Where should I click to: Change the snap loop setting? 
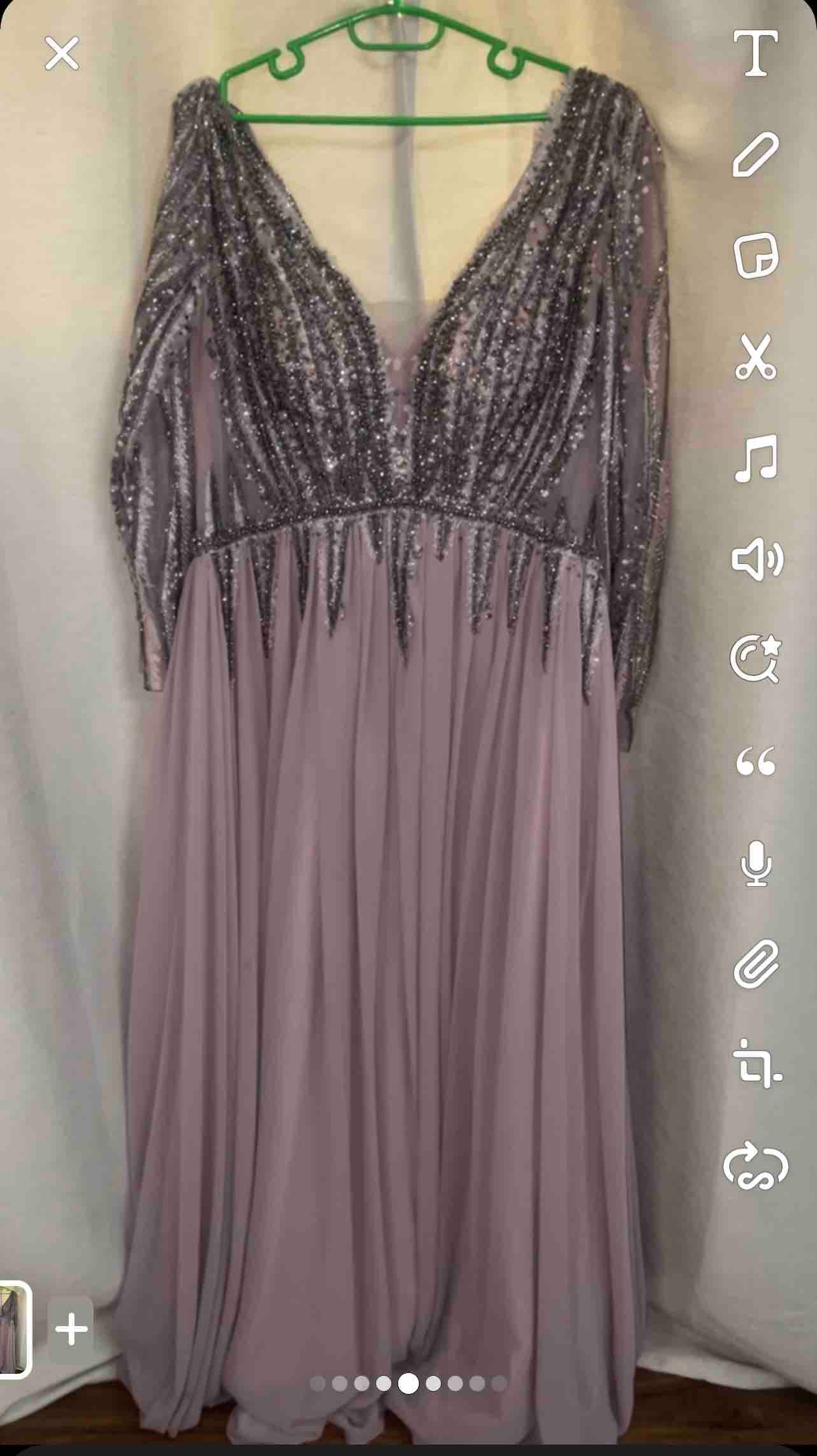click(x=756, y=1167)
